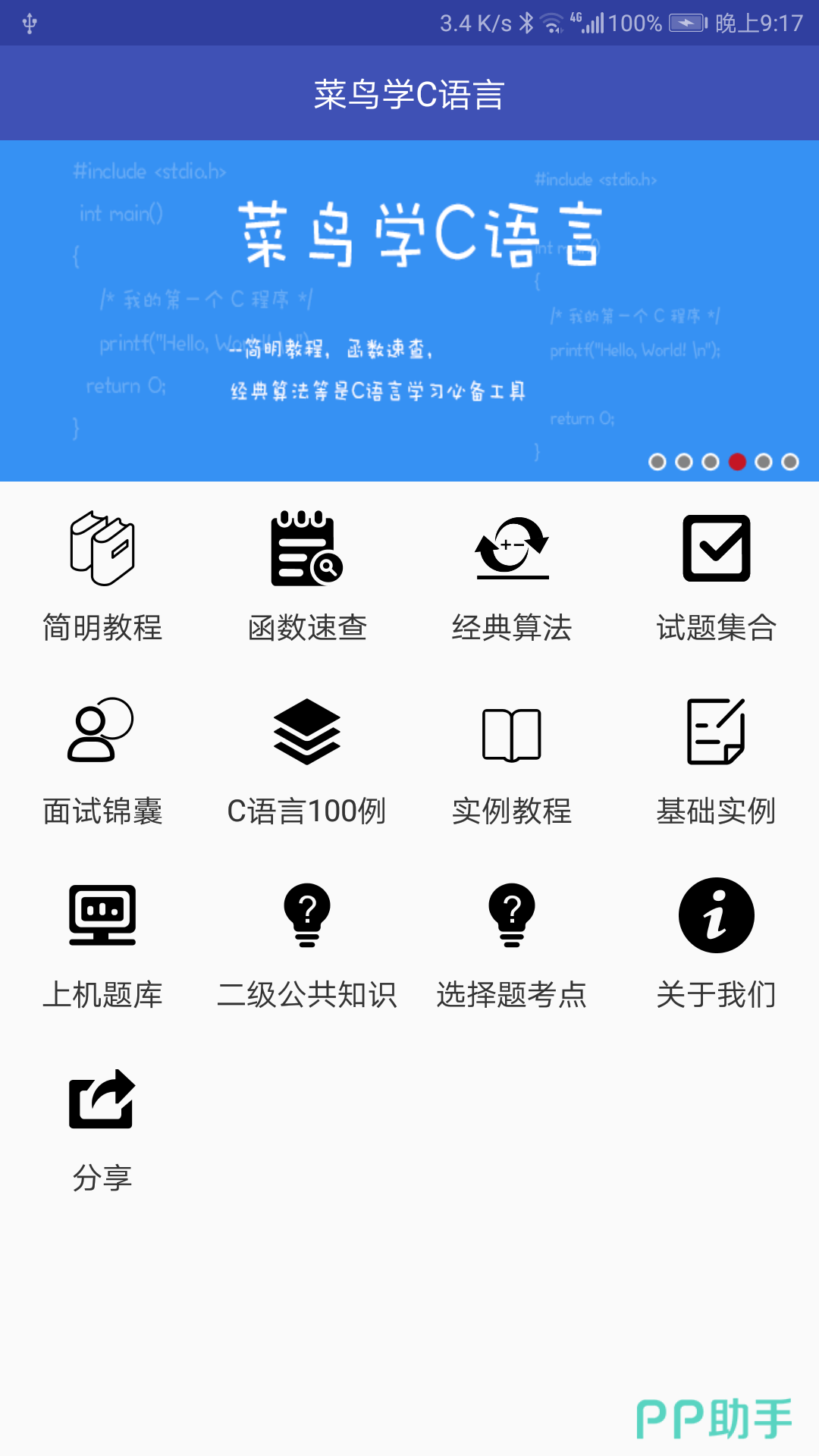Open the 菜鸟学C语言 carousel banner

(409, 311)
